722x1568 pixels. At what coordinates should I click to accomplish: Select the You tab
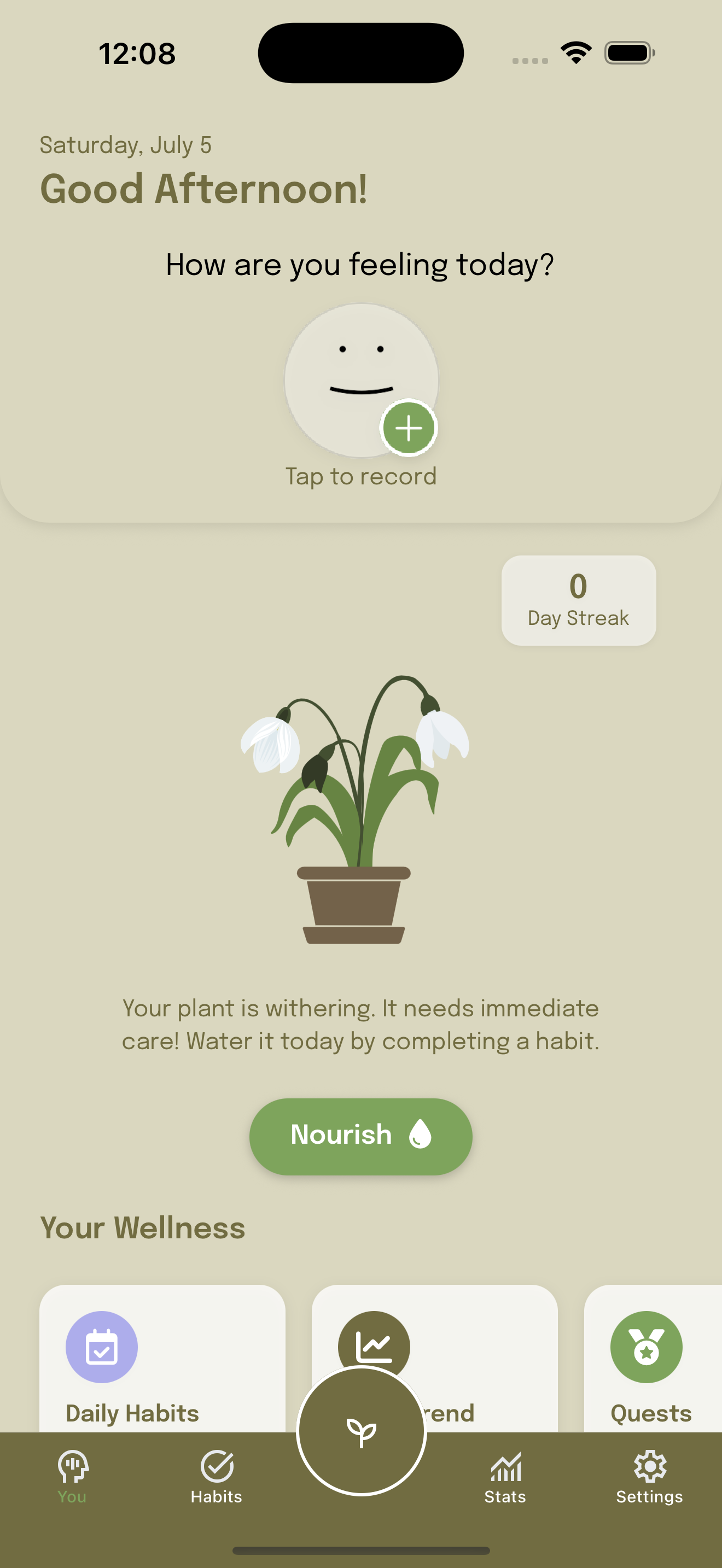click(72, 1477)
